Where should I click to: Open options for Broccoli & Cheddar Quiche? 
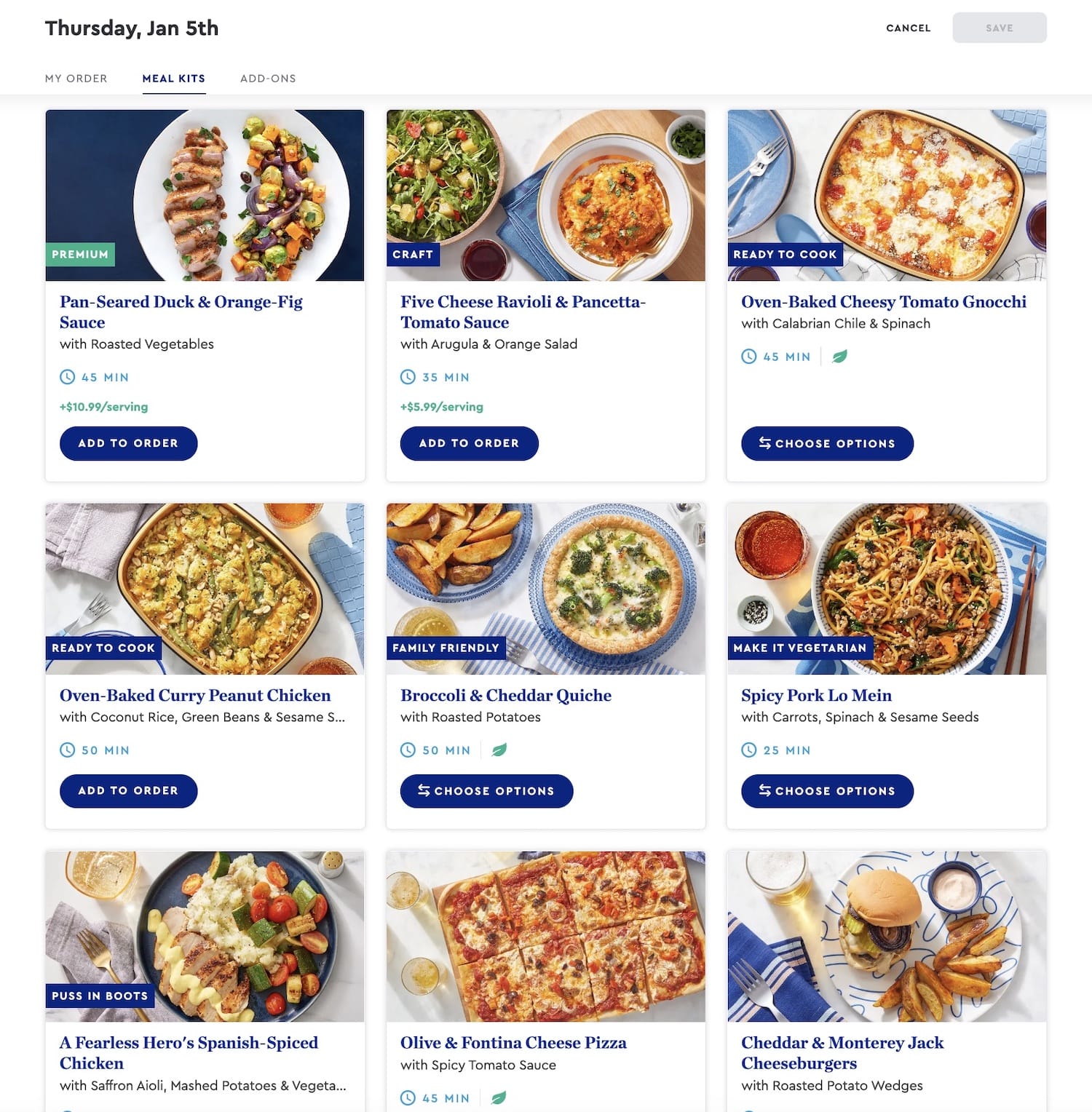[486, 791]
